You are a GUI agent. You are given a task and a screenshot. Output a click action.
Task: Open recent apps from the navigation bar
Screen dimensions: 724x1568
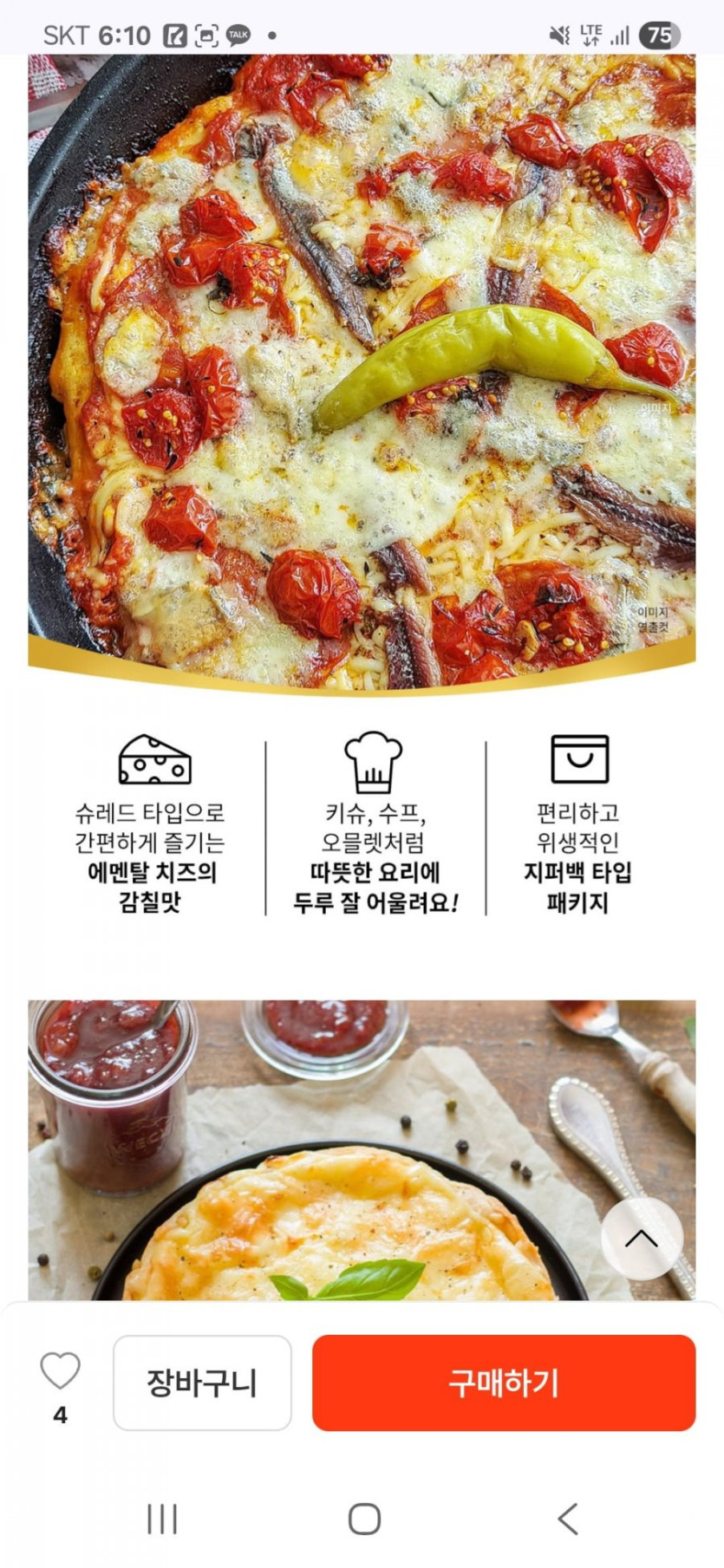tap(162, 1519)
